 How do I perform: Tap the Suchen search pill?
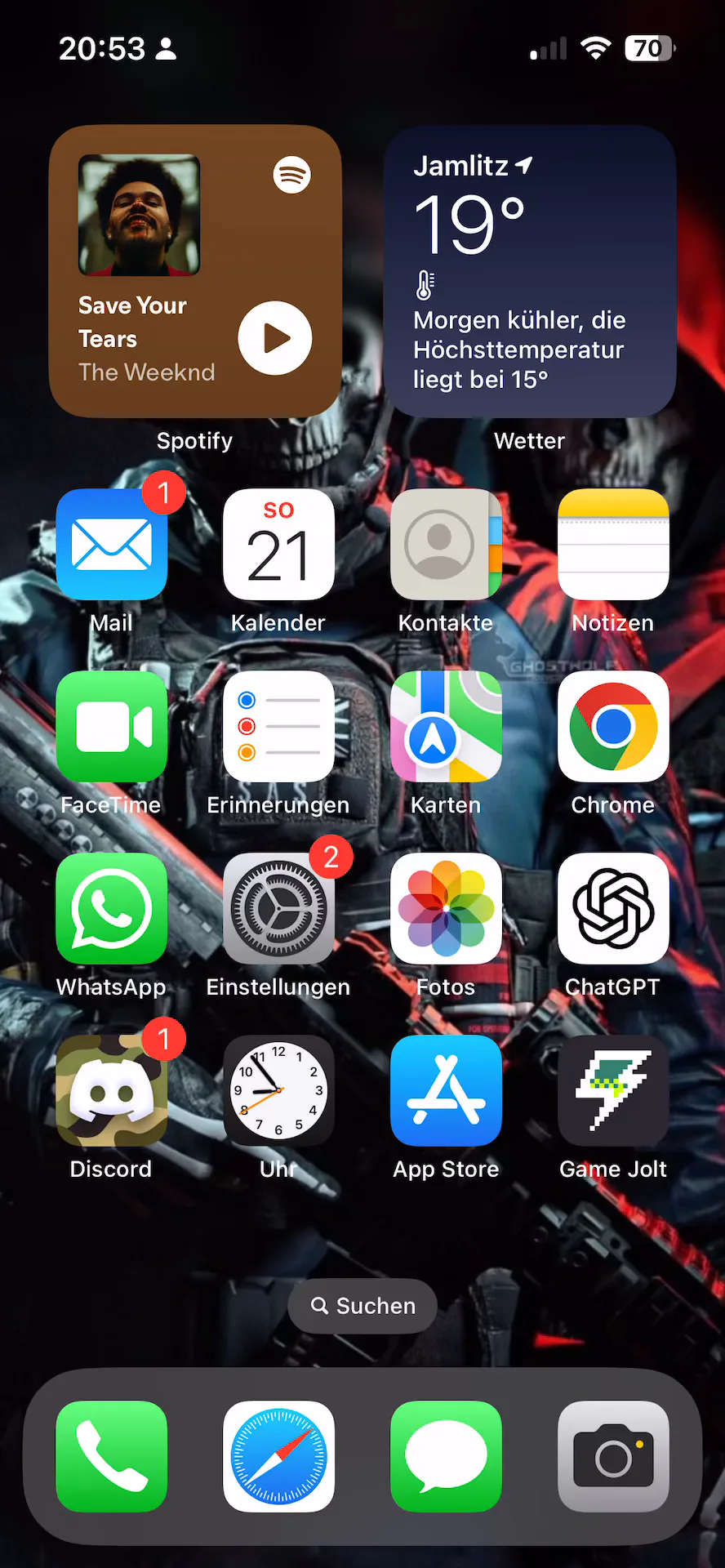[x=362, y=1306]
